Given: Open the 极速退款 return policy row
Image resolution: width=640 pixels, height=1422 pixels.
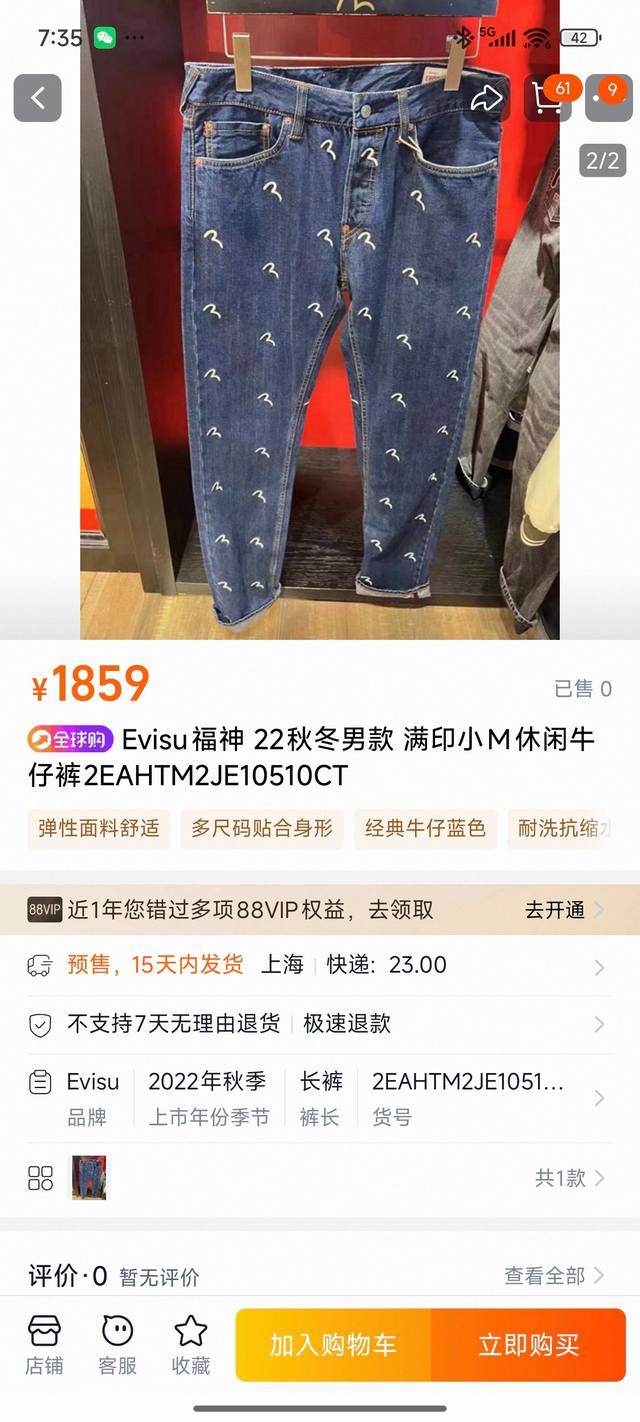Looking at the screenshot, I should pos(320,1024).
